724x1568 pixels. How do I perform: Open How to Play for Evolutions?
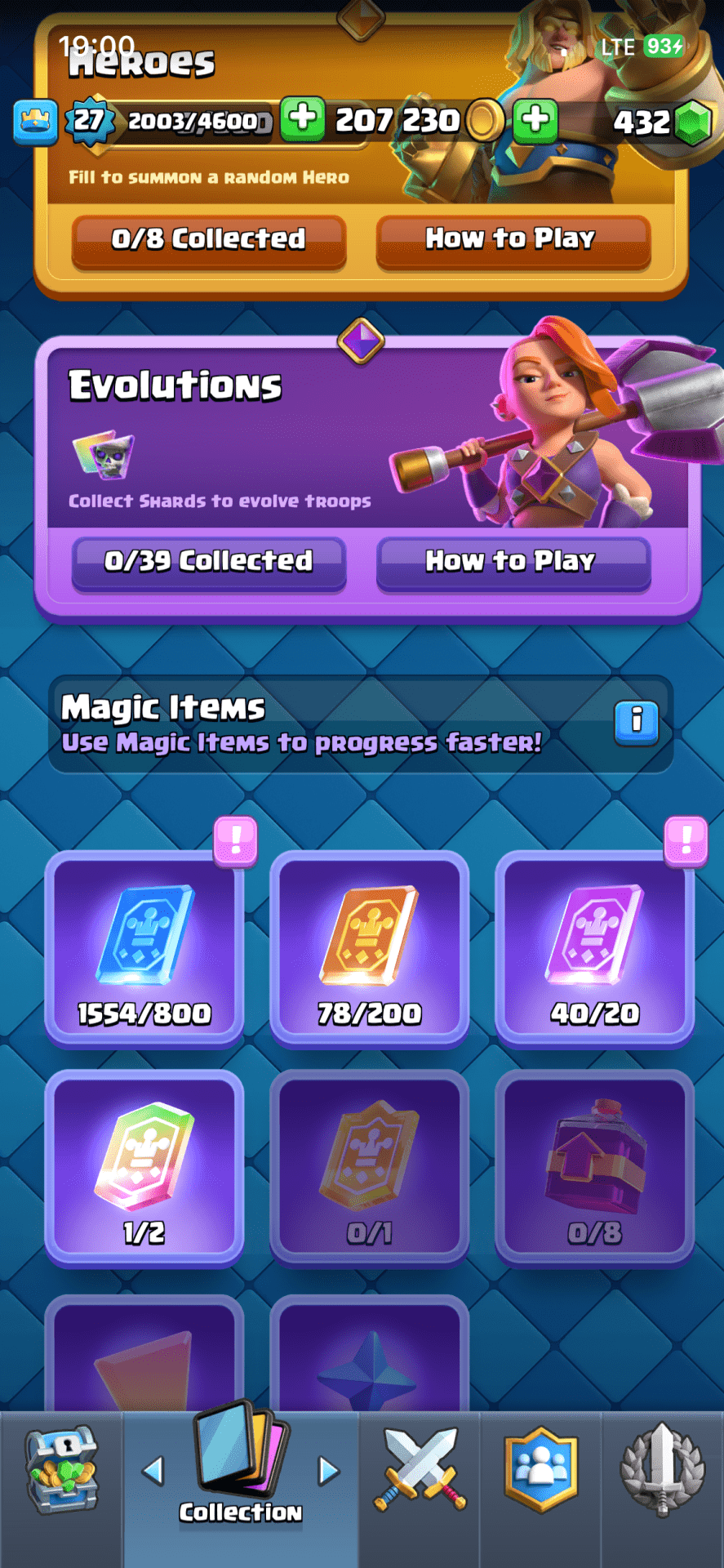(x=513, y=562)
